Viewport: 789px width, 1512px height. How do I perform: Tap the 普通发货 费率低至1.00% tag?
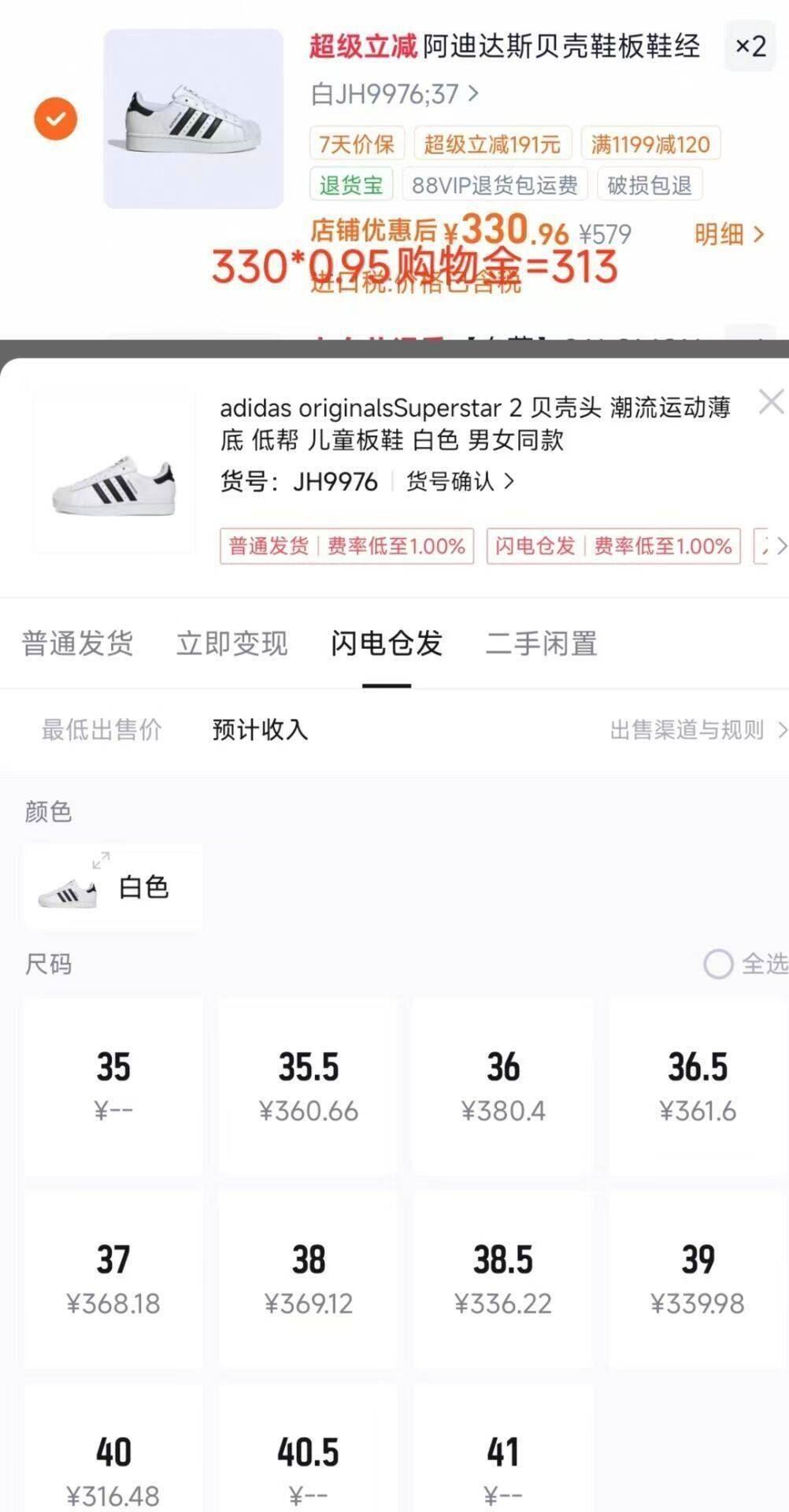coord(347,546)
